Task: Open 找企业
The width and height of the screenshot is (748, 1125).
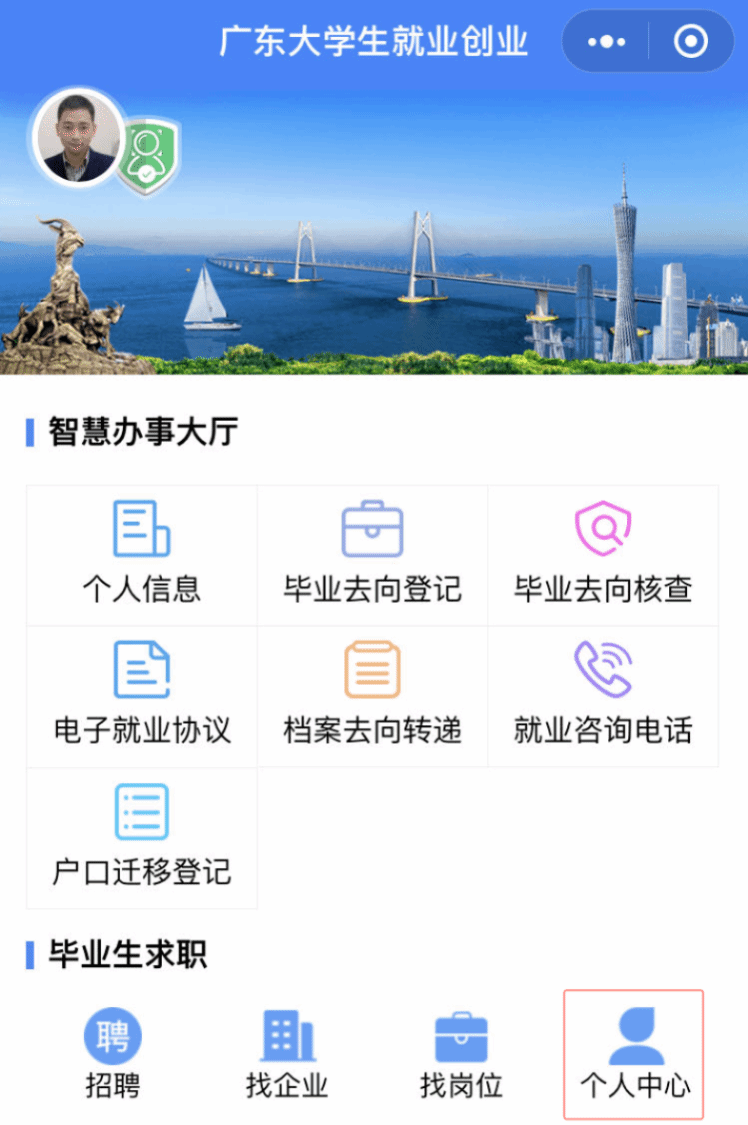Action: [x=287, y=1053]
